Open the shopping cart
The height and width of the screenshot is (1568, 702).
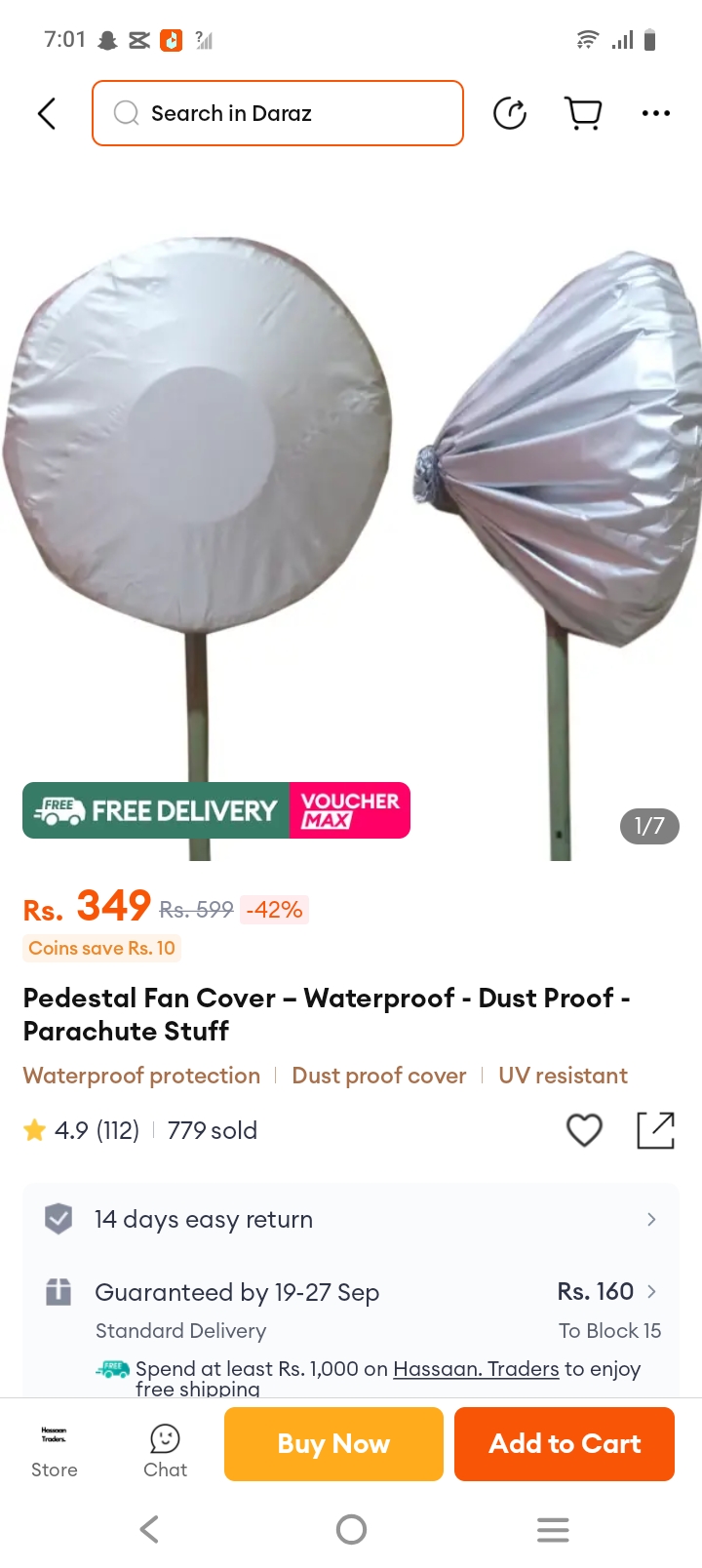click(x=583, y=114)
